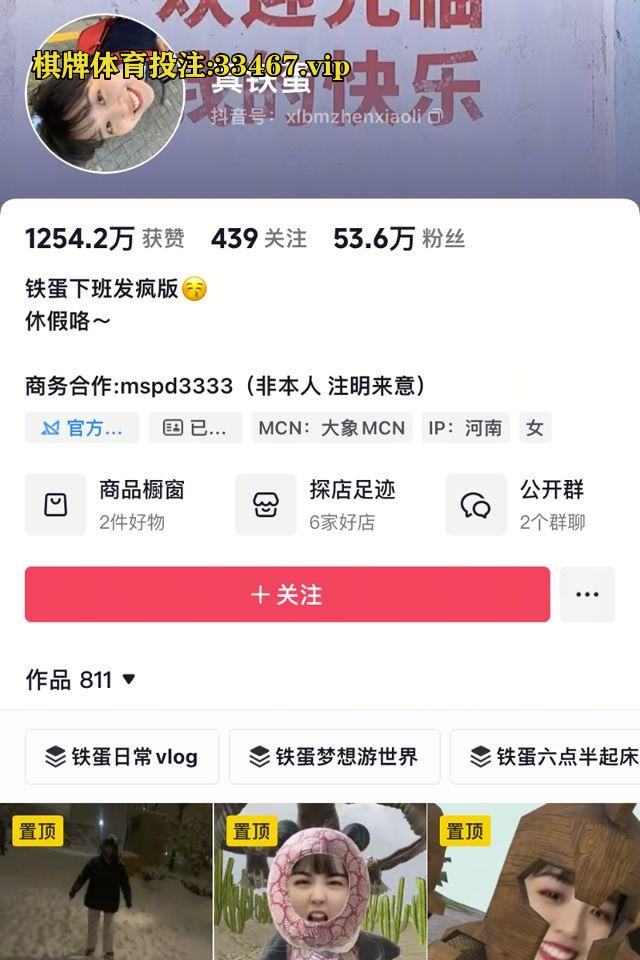Tap the MCN：大象MCN tag
The image size is (640, 960).
(x=331, y=428)
